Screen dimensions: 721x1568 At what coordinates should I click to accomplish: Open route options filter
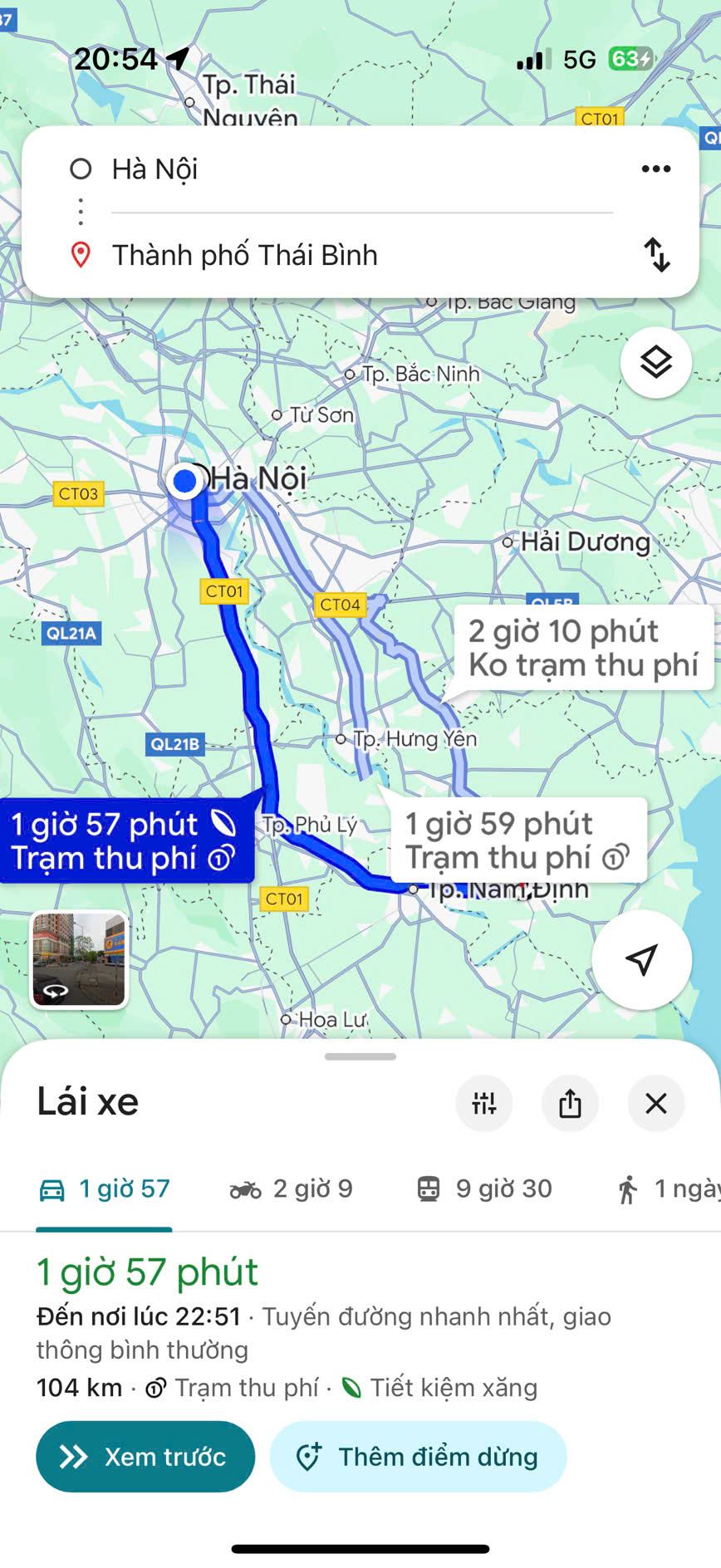click(483, 1103)
